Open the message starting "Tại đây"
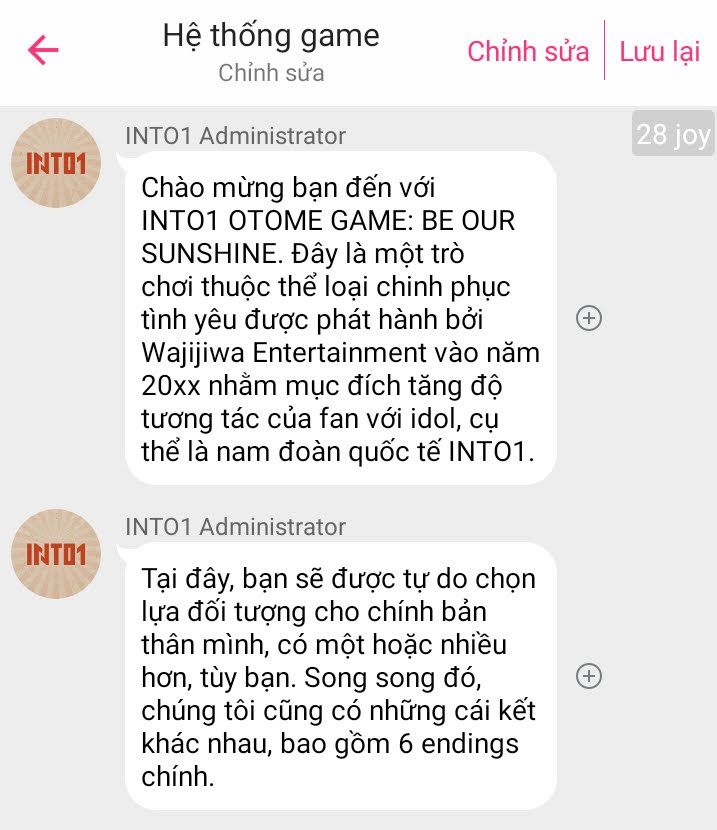 (x=340, y=676)
